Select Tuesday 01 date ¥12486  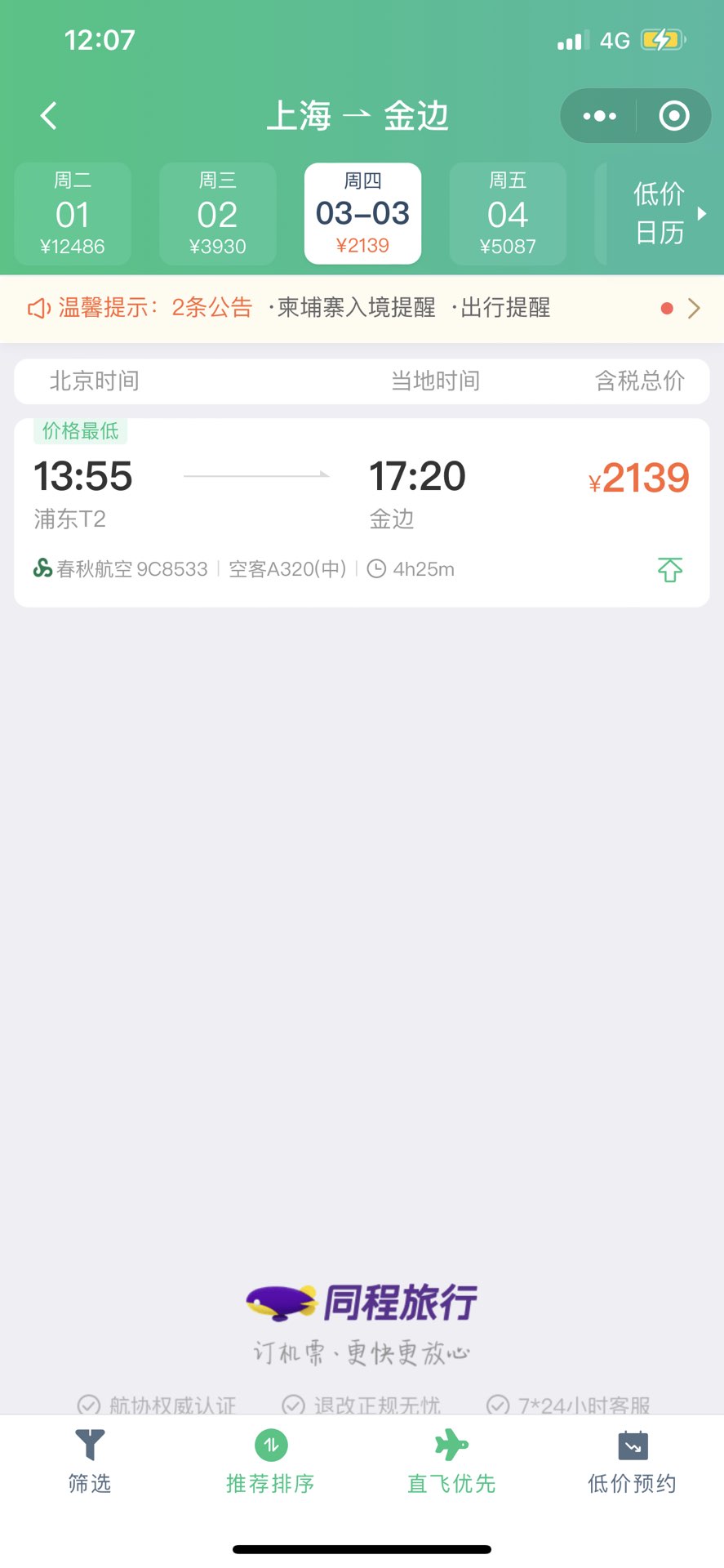click(x=73, y=214)
